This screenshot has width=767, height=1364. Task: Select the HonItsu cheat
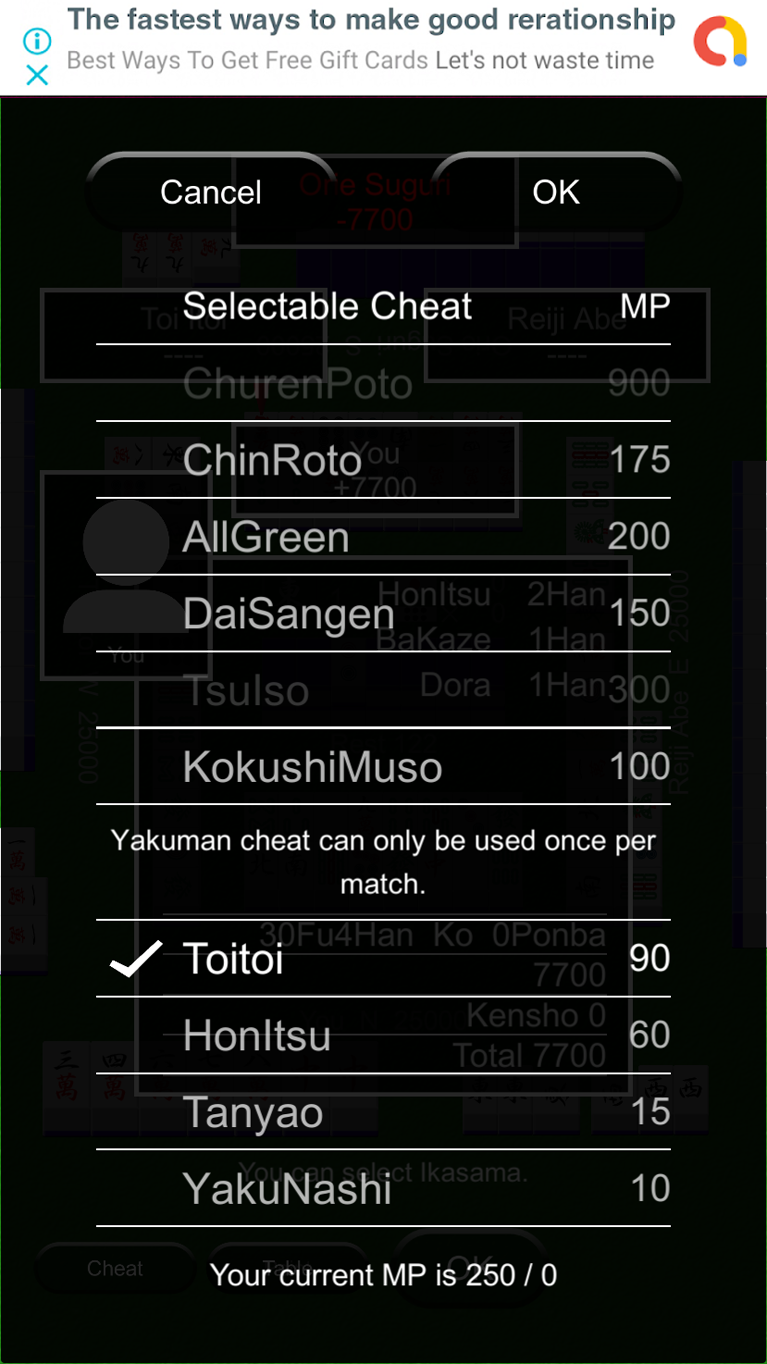(x=383, y=1036)
